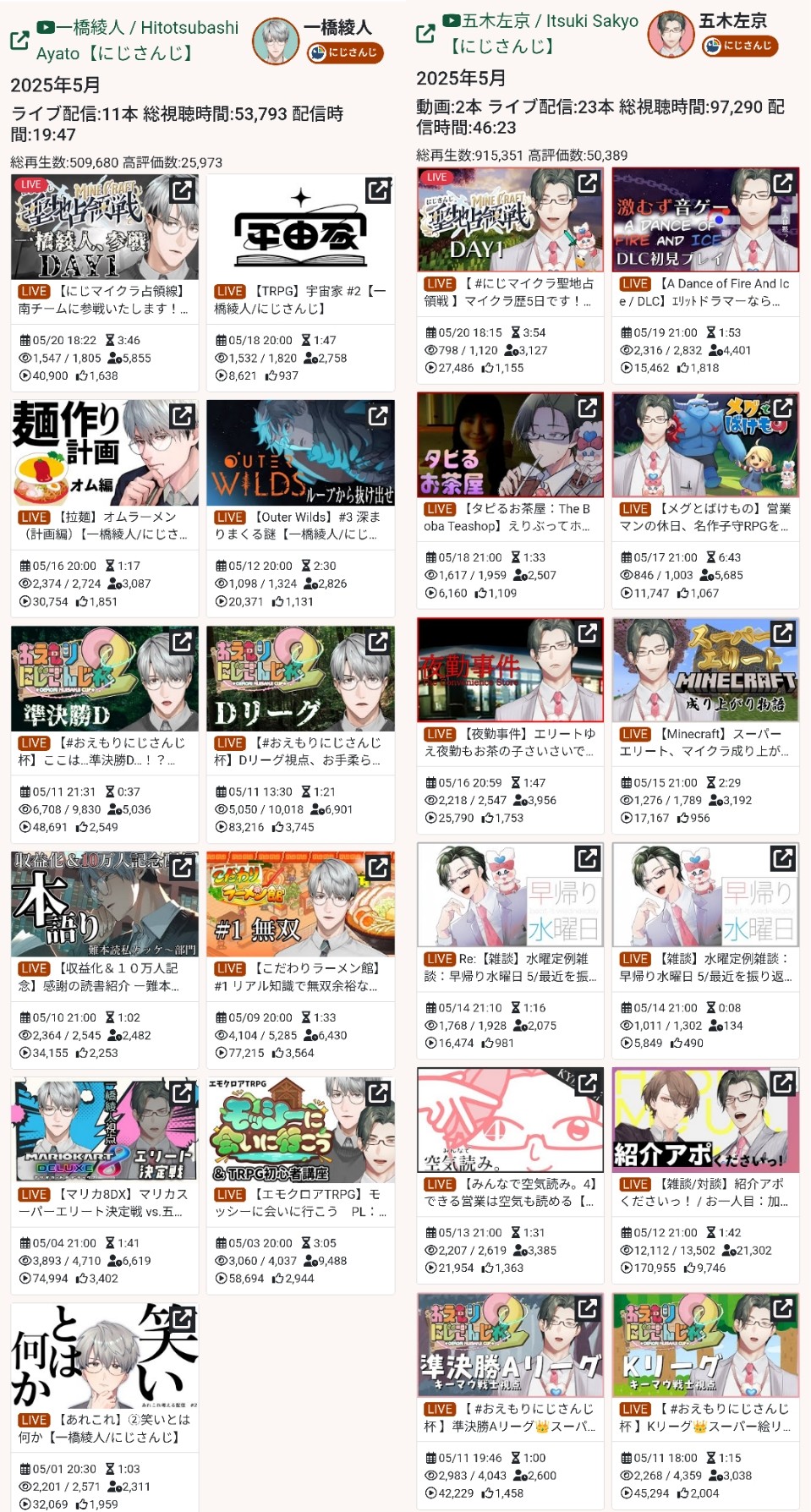Open the マリカ8DX エリート決定戦 stream card

click(x=105, y=1186)
